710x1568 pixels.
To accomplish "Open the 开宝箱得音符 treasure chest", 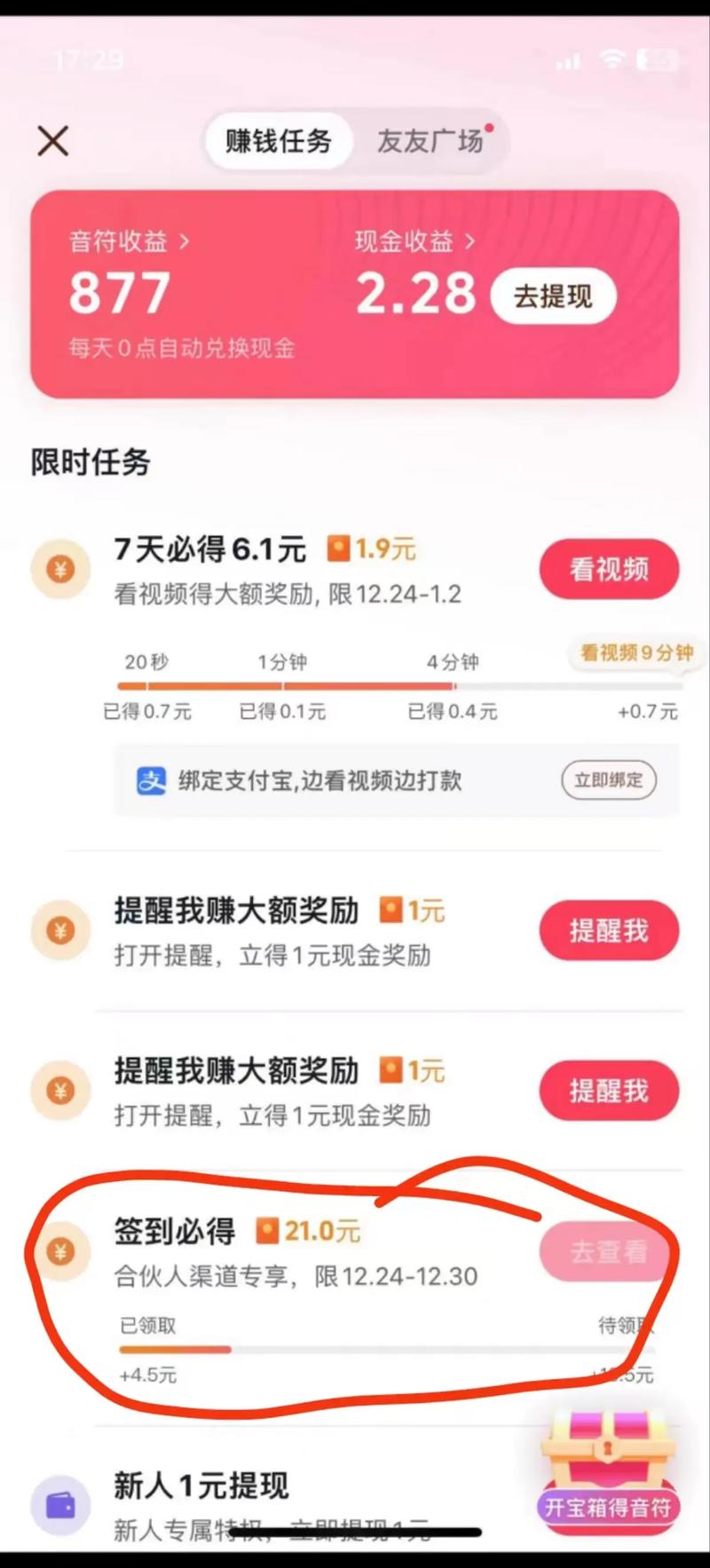I will [x=607, y=1464].
